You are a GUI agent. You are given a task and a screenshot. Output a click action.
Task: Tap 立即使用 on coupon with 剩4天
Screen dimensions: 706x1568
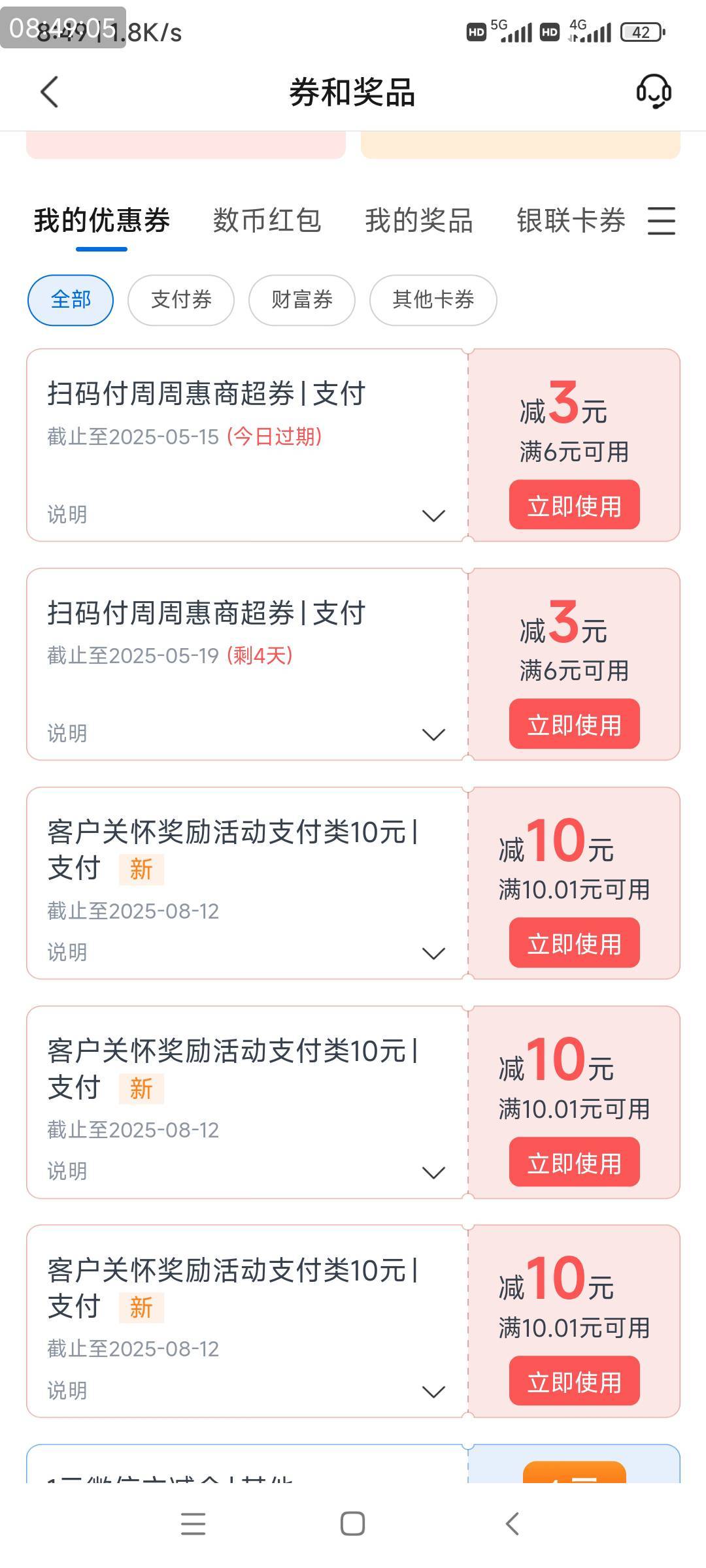point(574,724)
